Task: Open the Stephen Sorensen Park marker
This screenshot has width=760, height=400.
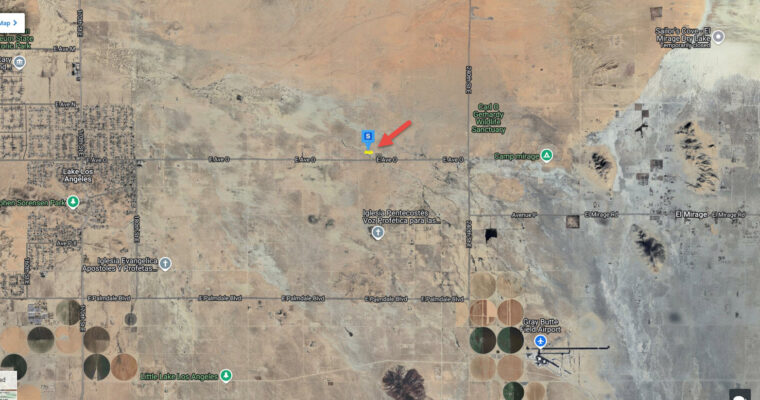Action: click(73, 202)
